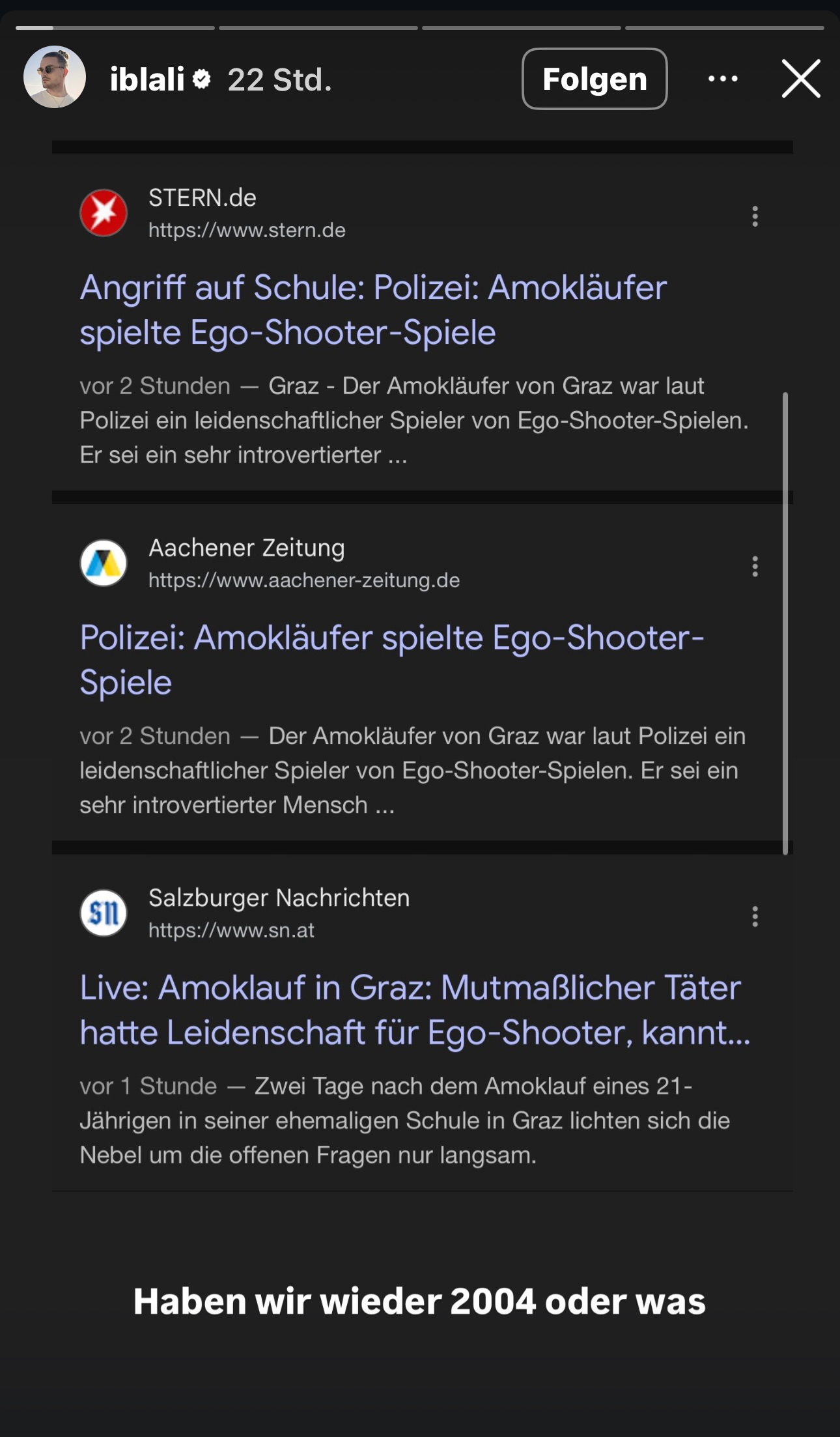Open the iblali username link
Screen dimensions: 840x1437
tap(147, 79)
